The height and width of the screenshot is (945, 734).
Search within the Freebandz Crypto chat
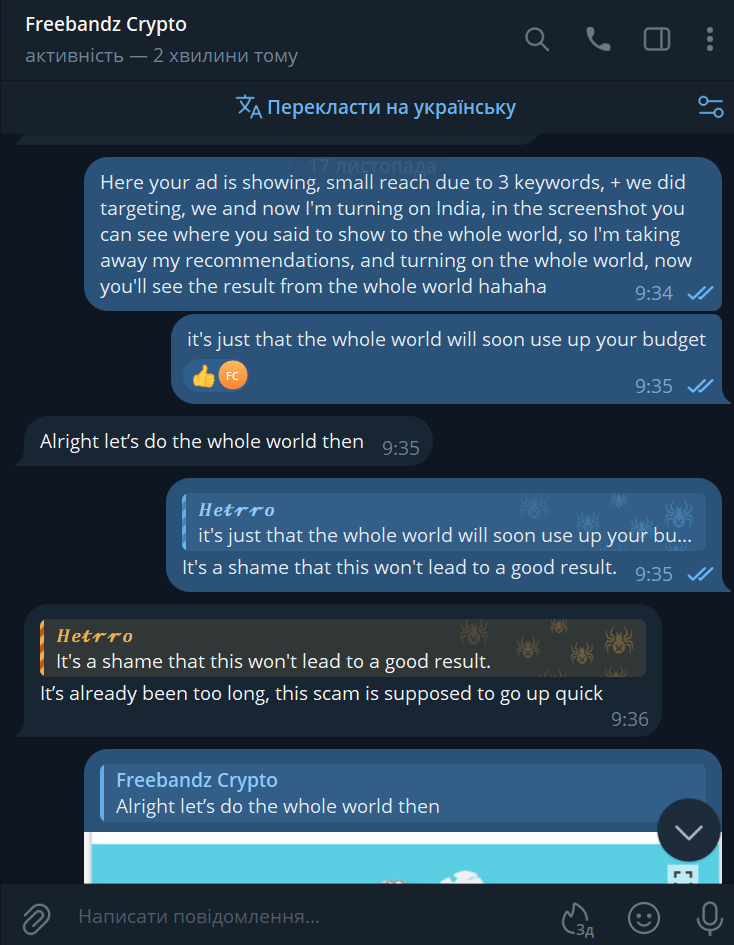click(x=537, y=39)
